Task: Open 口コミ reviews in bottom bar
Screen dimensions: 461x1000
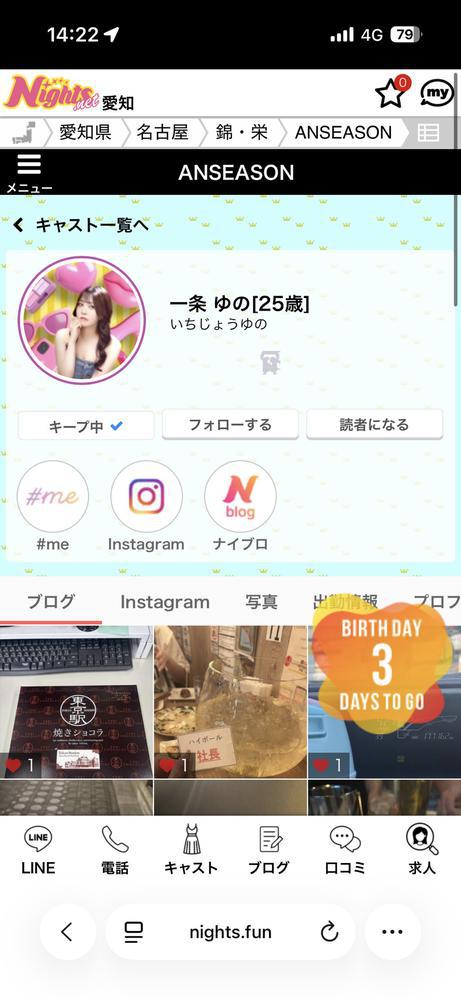Action: pyautogui.click(x=344, y=849)
